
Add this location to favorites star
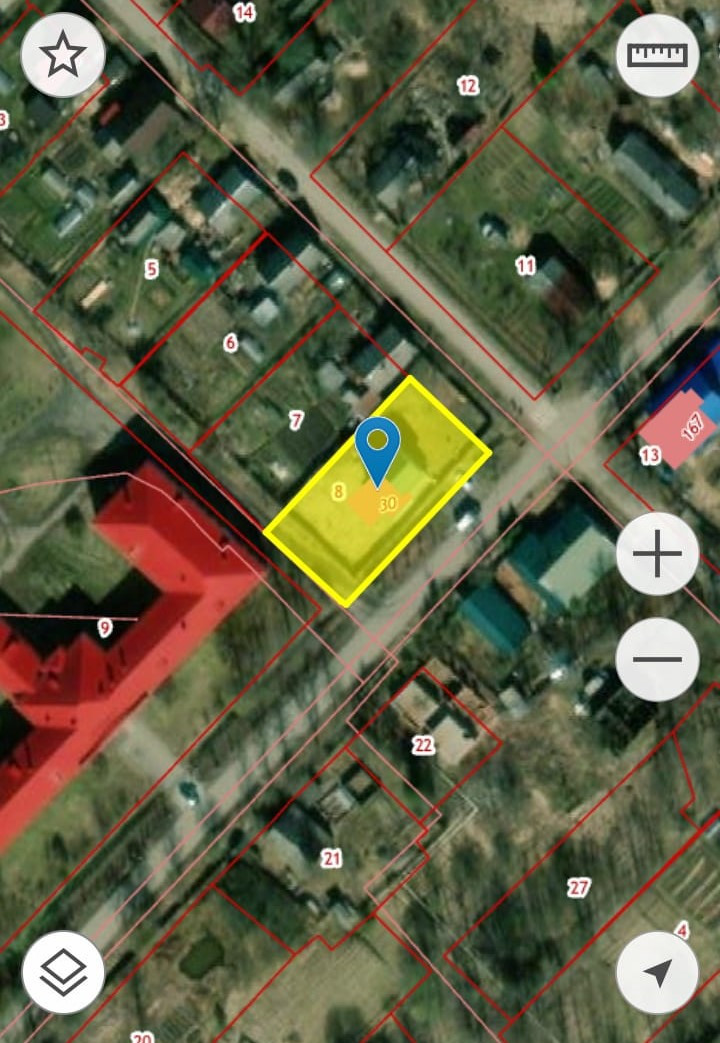tap(63, 56)
